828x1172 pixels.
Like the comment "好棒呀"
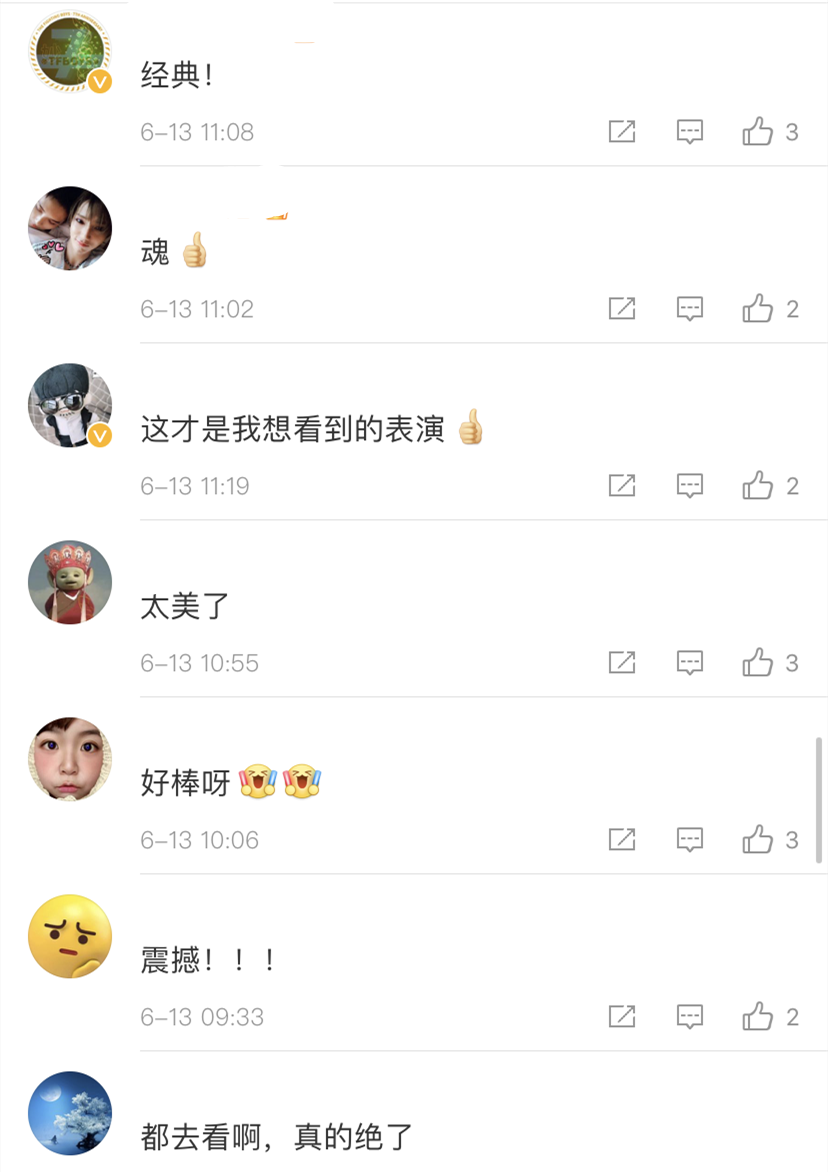click(x=758, y=839)
